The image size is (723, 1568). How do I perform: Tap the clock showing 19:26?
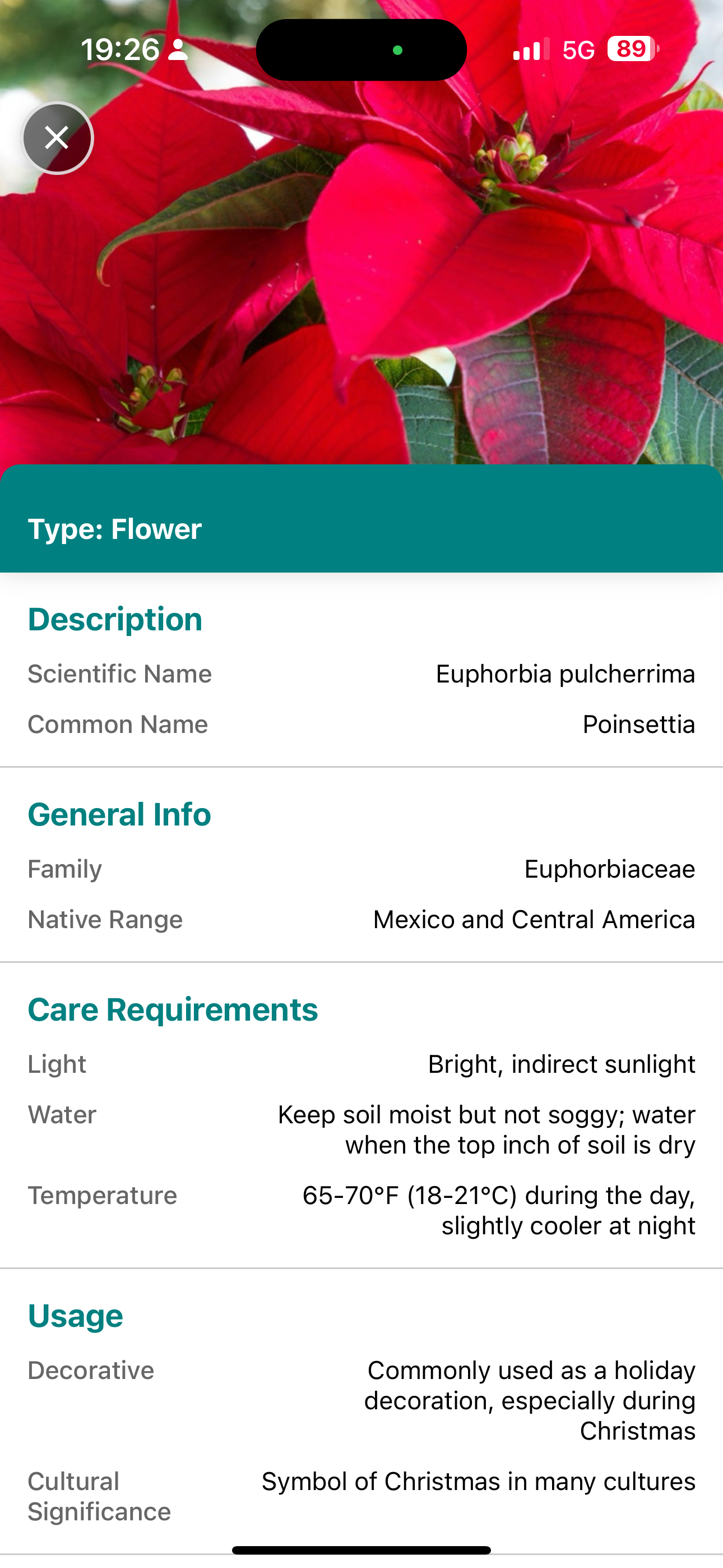(x=121, y=49)
